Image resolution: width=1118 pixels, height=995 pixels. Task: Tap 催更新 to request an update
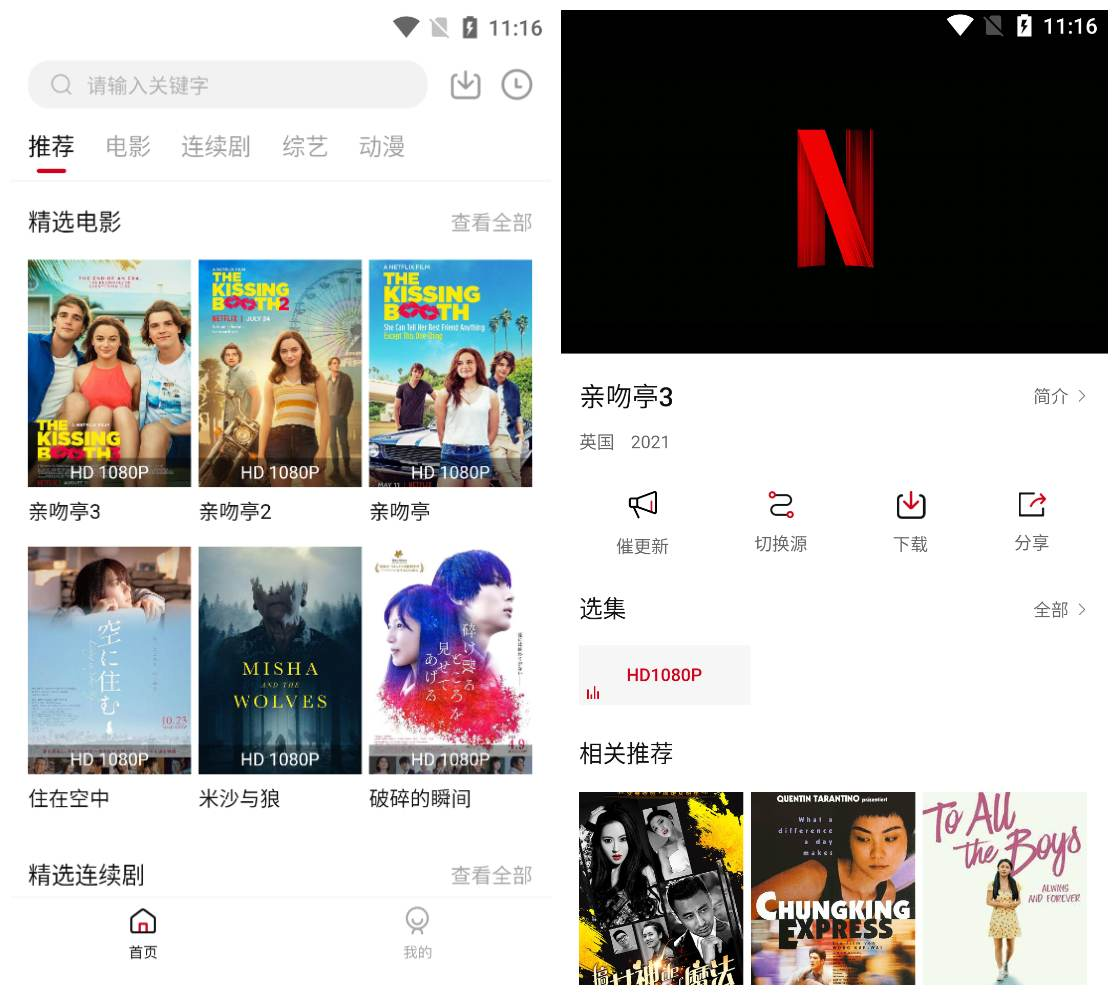(x=642, y=521)
